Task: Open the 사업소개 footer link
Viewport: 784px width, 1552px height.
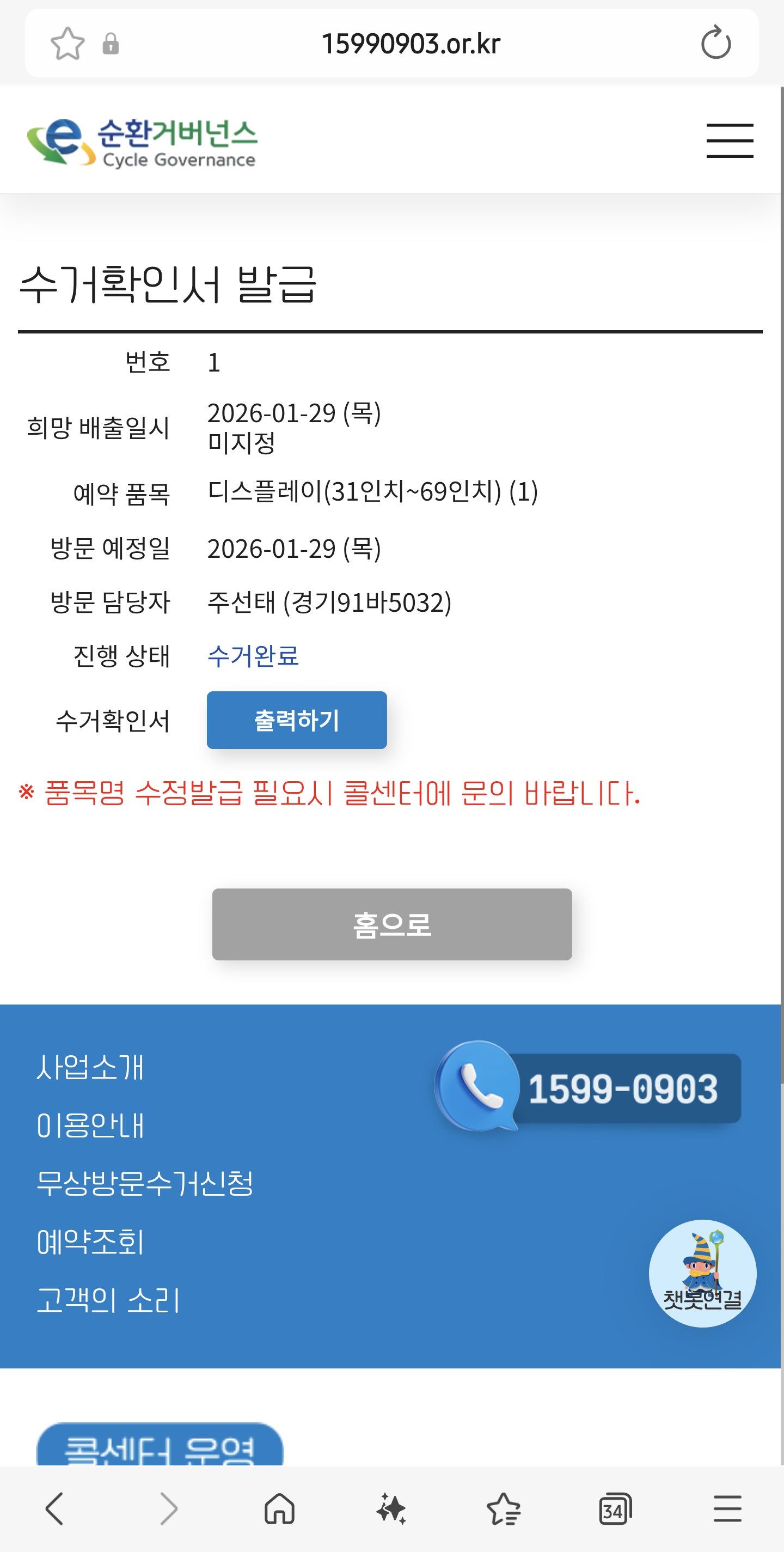Action: click(x=90, y=1067)
